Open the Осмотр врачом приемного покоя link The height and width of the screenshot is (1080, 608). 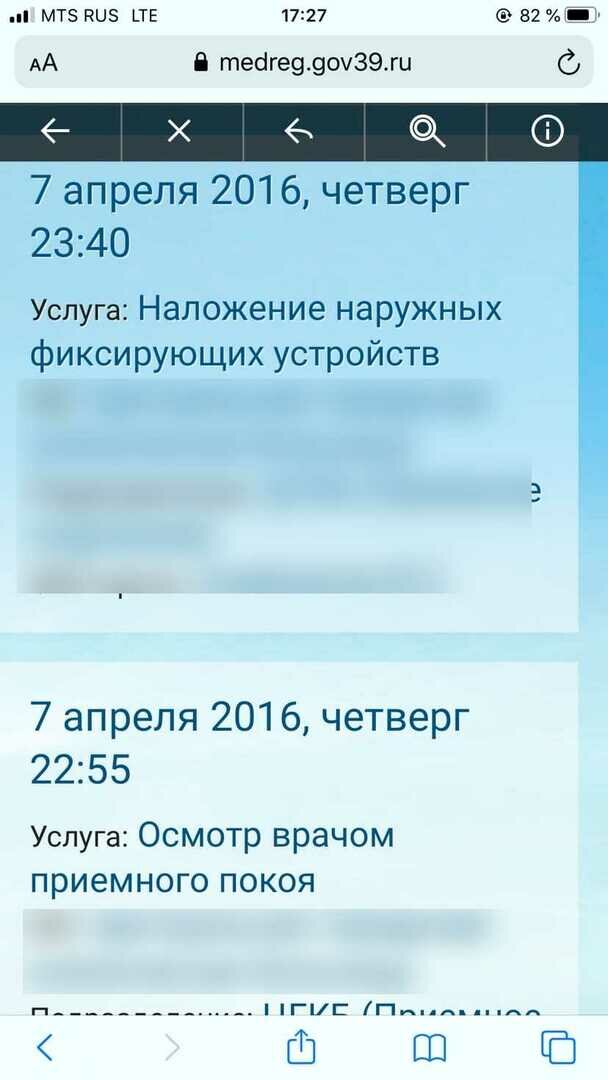[x=212, y=858]
